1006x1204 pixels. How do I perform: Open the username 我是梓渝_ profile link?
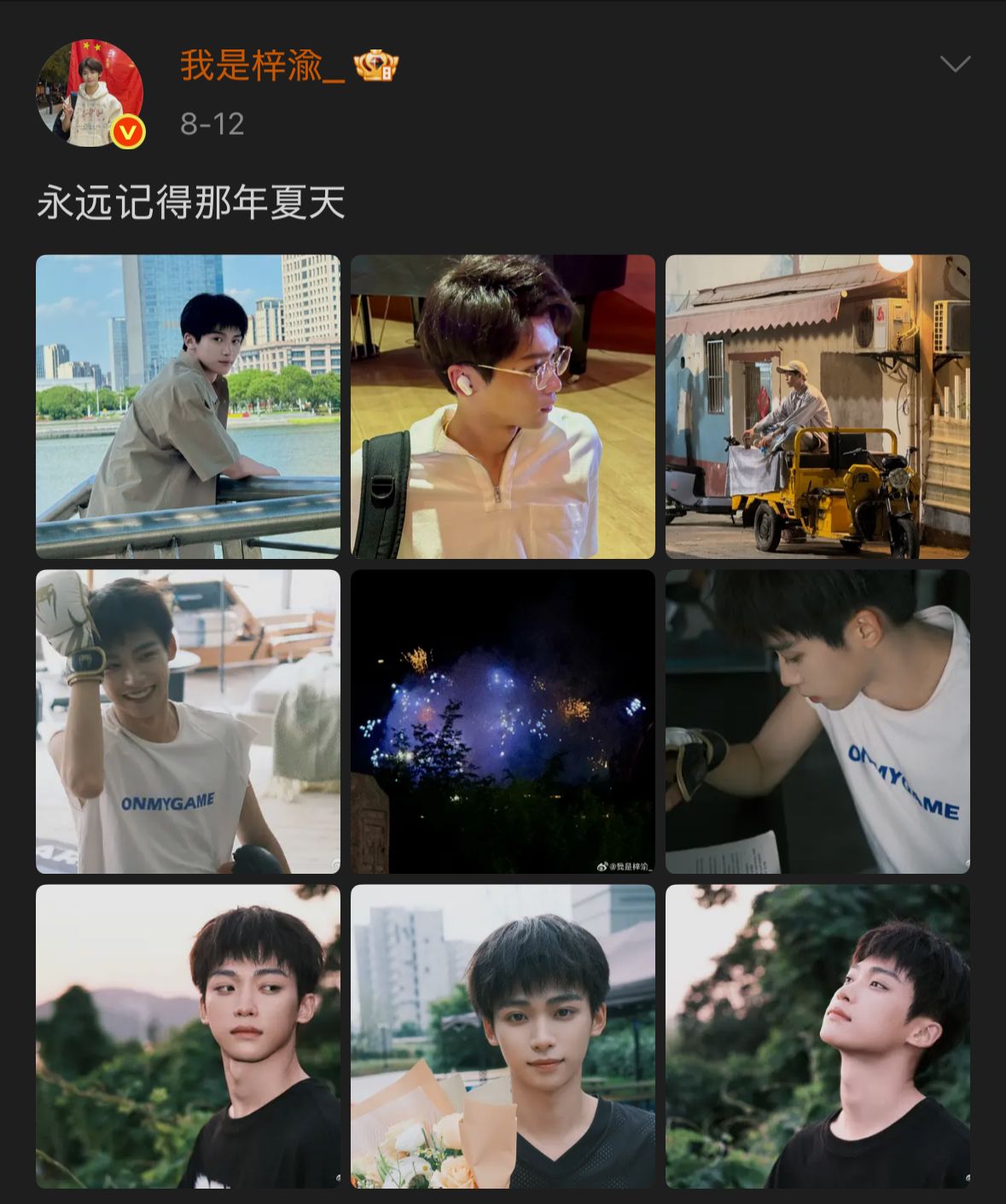[262, 66]
